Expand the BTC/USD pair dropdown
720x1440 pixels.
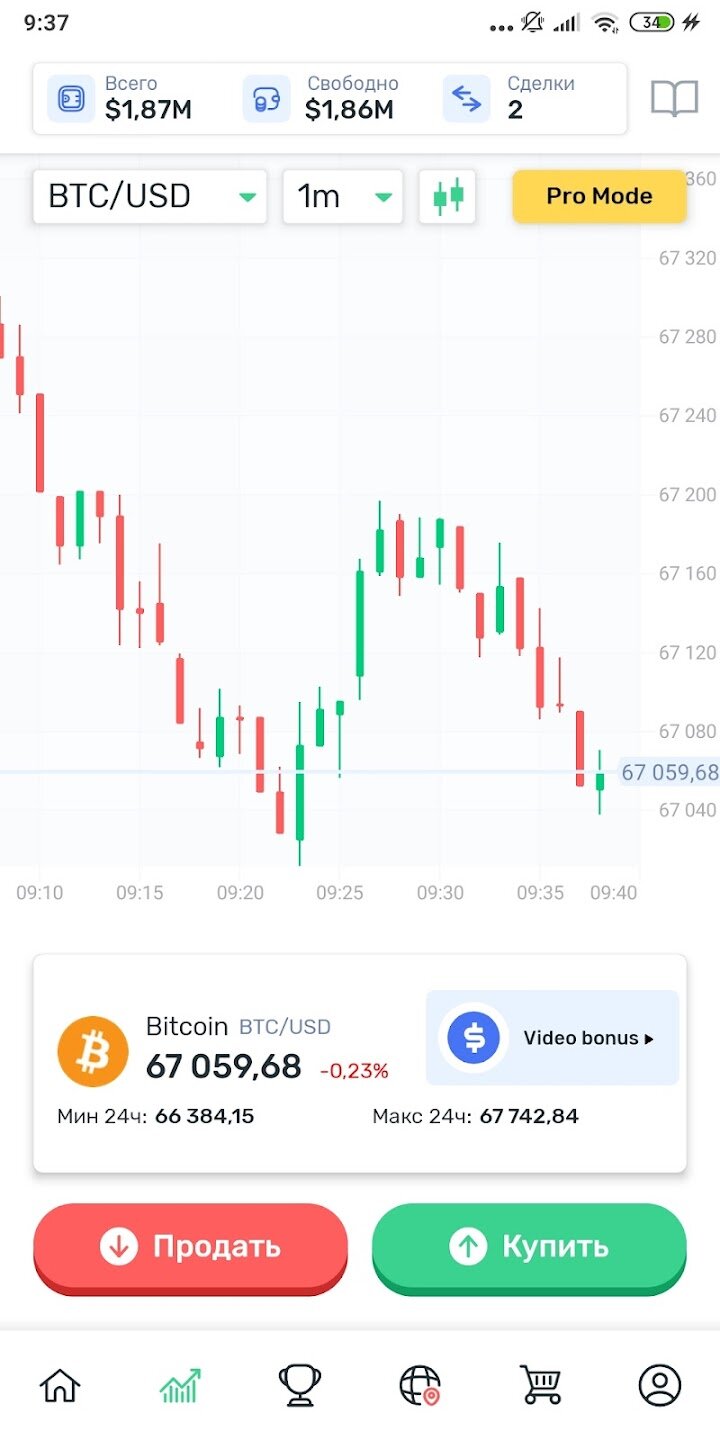150,196
